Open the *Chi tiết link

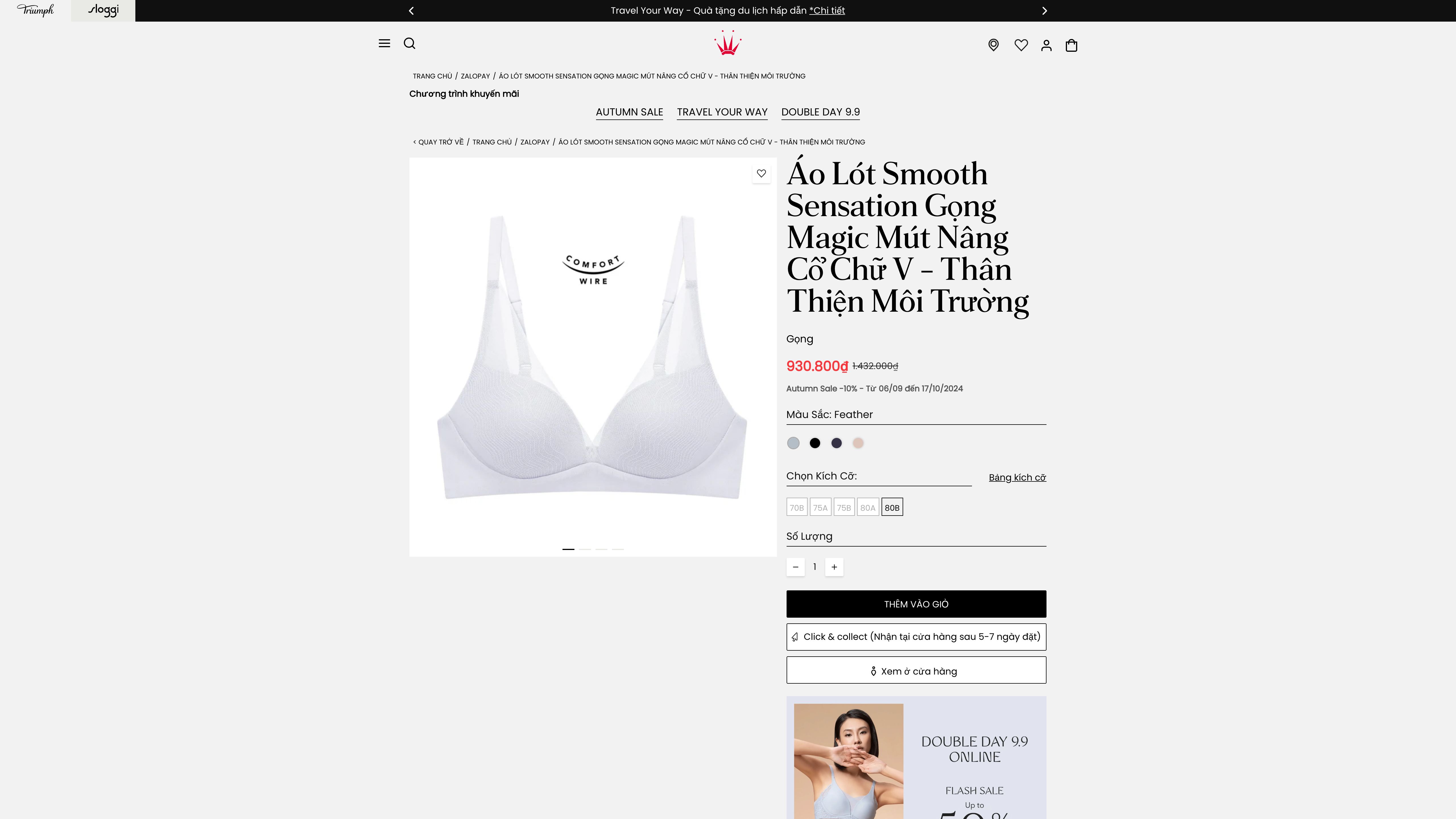(x=827, y=11)
